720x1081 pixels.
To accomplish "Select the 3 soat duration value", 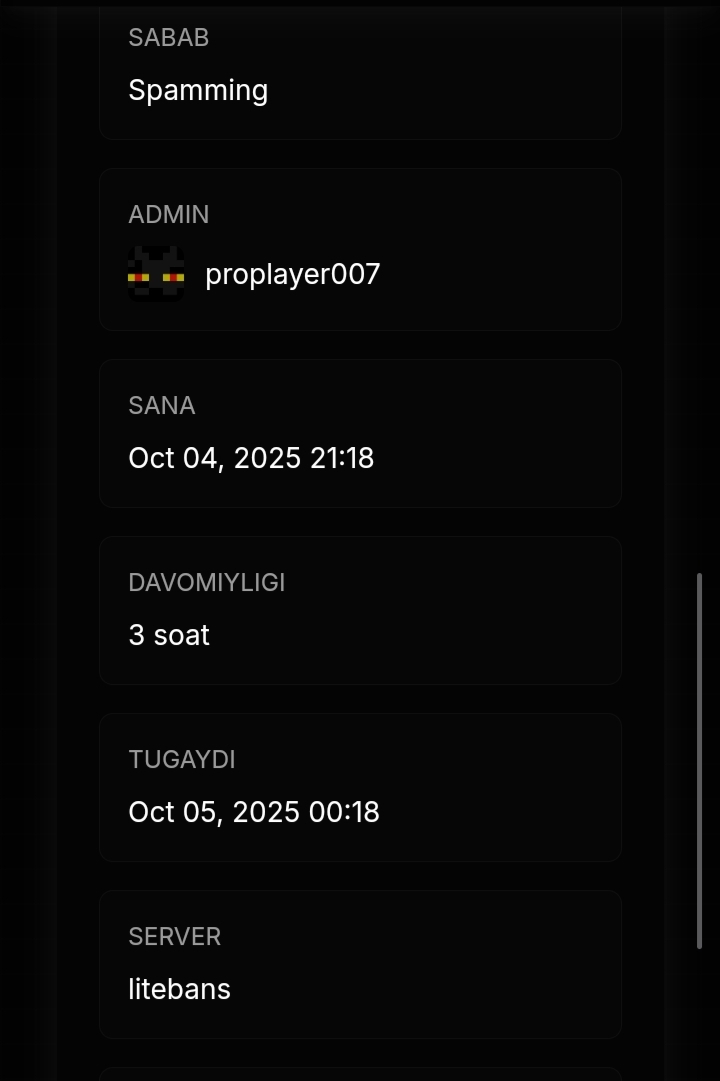I will click(x=168, y=634).
